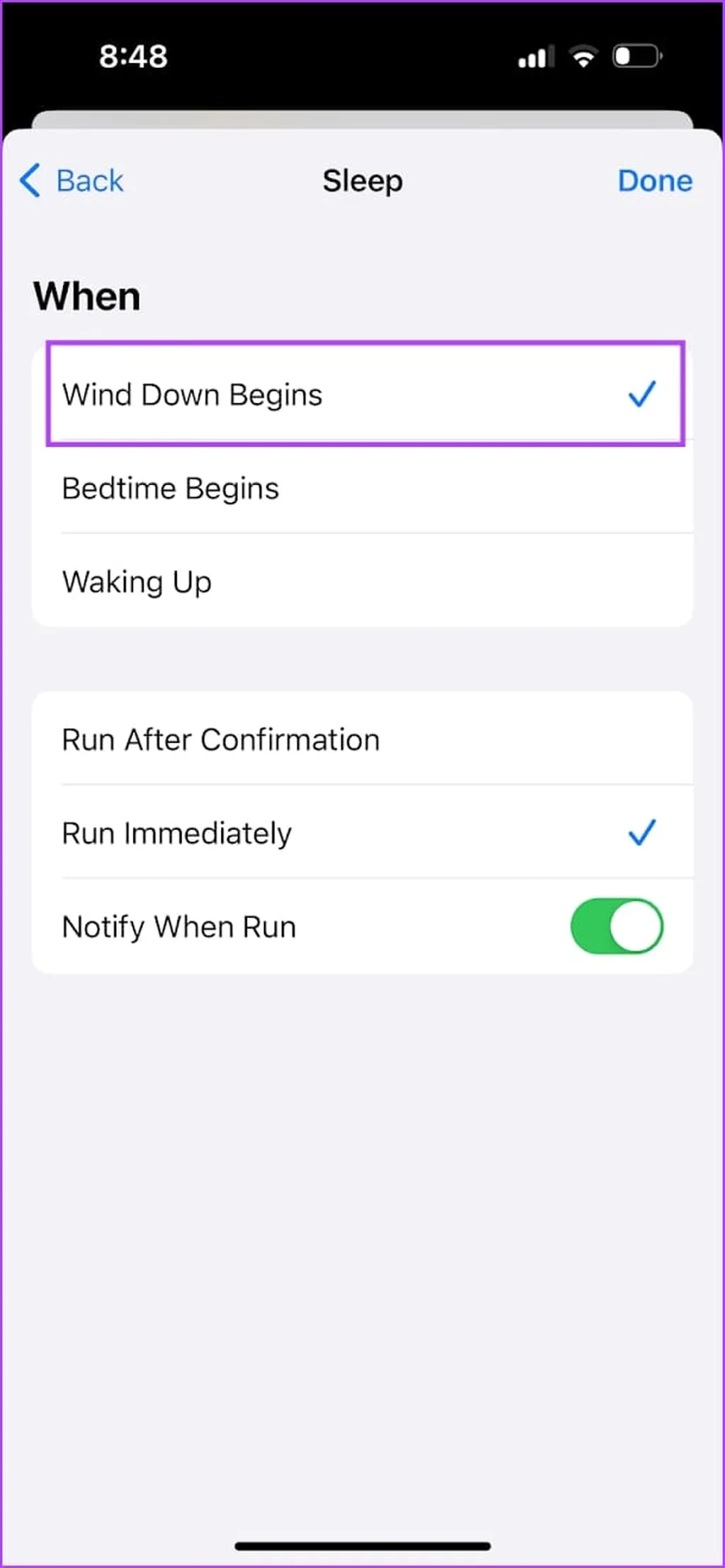This screenshot has width=725, height=1568.
Task: Select the Waking Up trigger
Action: click(362, 582)
